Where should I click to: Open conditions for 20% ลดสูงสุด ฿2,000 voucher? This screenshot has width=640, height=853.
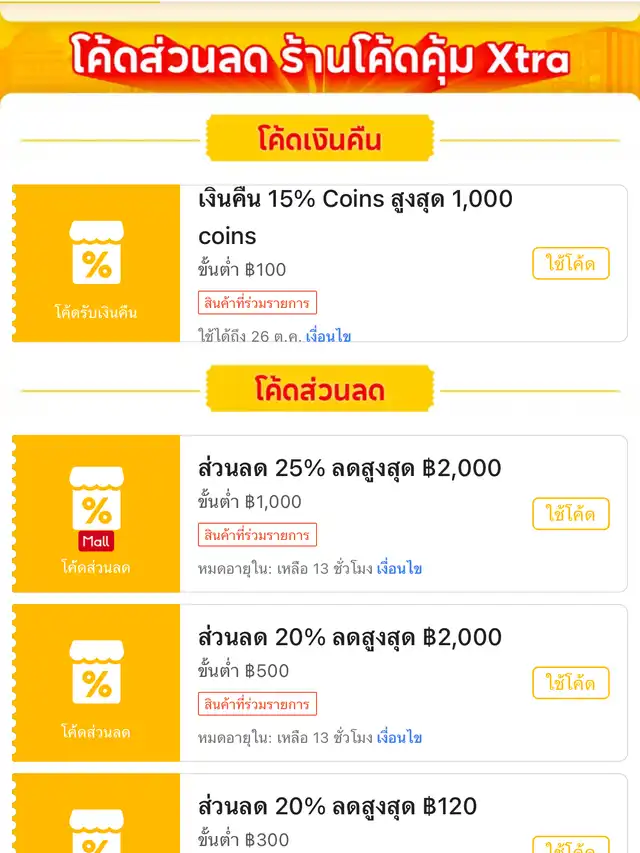click(x=399, y=737)
